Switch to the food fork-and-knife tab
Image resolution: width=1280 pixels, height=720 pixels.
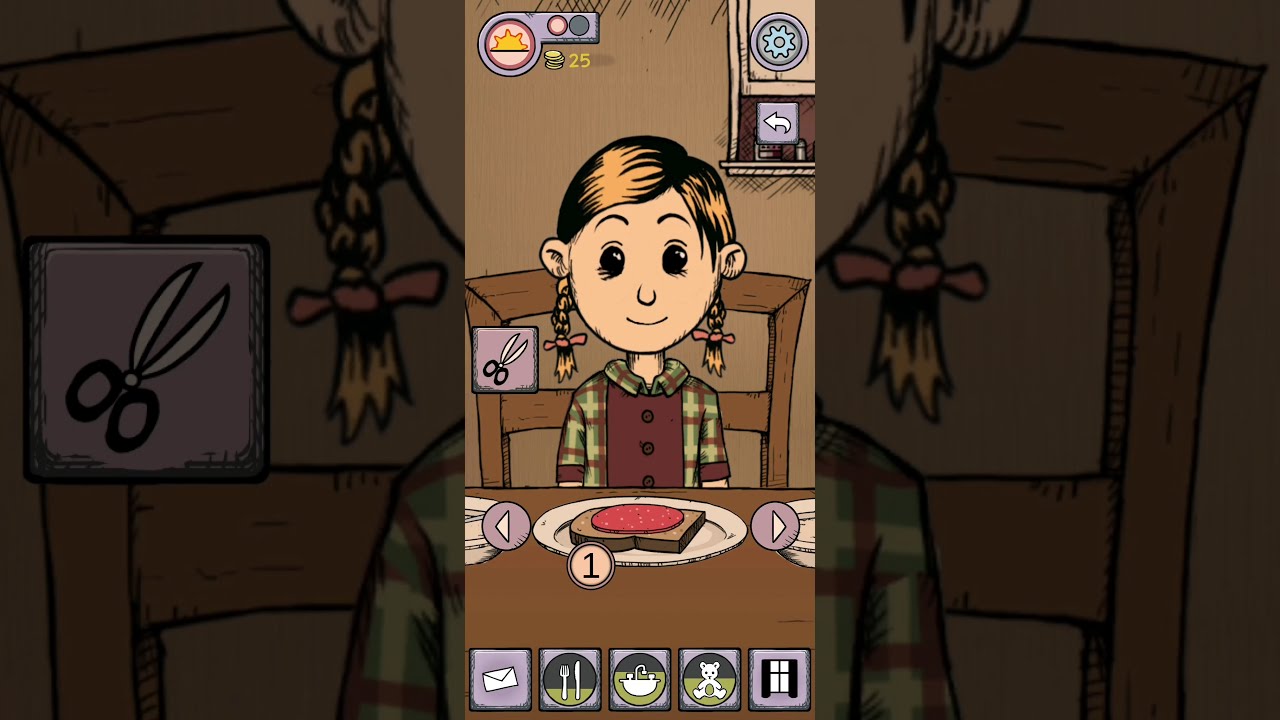(570, 679)
